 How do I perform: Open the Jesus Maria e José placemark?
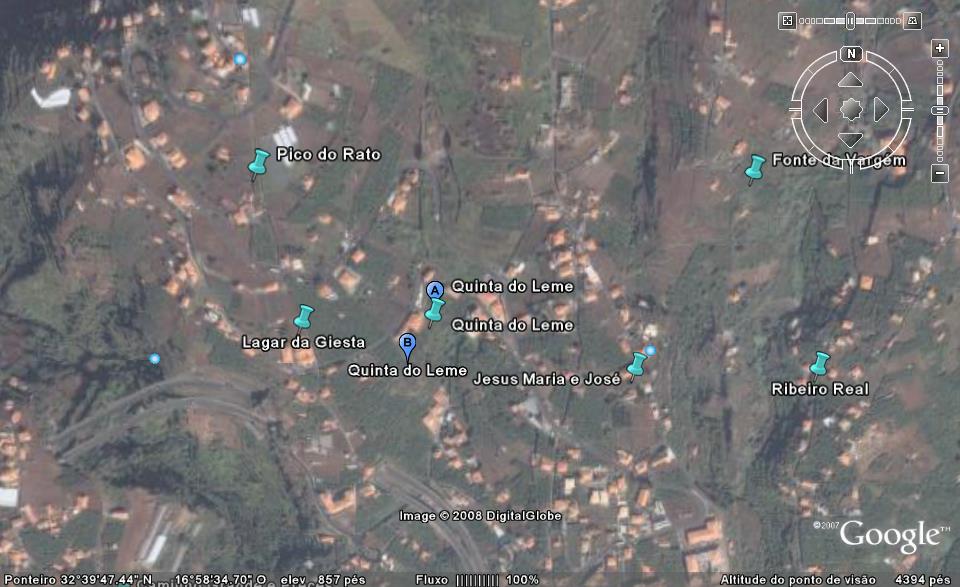pyautogui.click(x=636, y=364)
